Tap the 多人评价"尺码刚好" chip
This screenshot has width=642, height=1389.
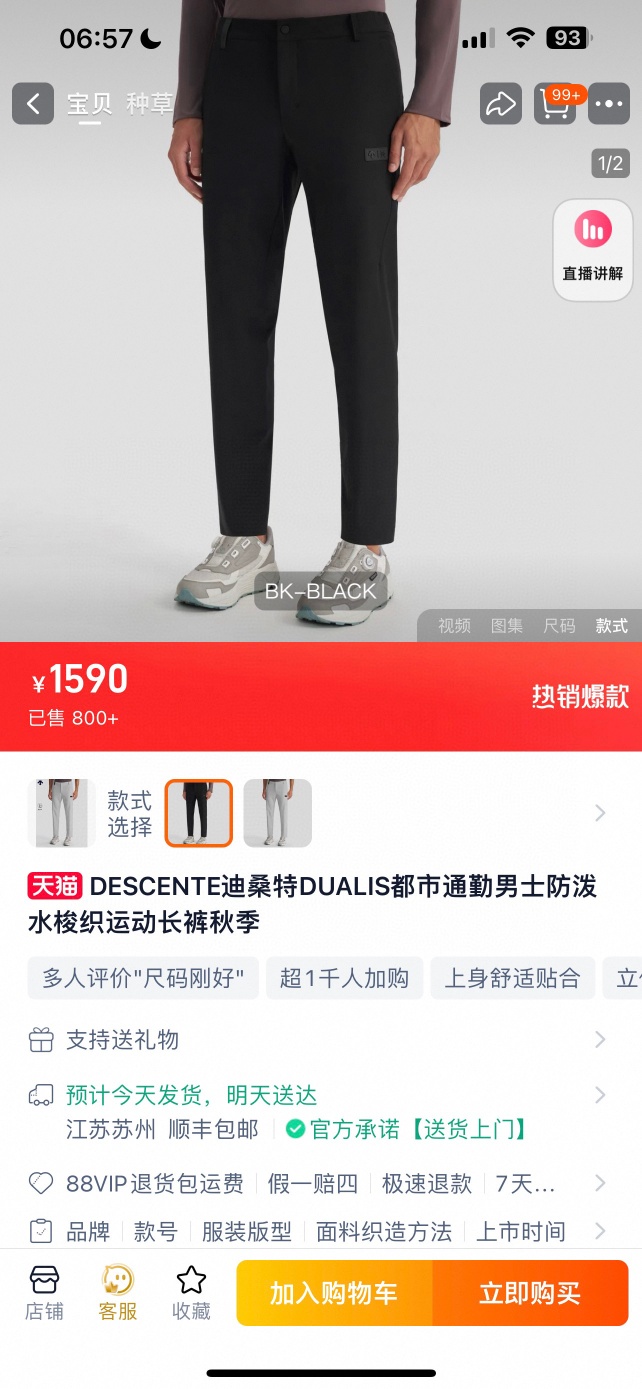point(143,978)
